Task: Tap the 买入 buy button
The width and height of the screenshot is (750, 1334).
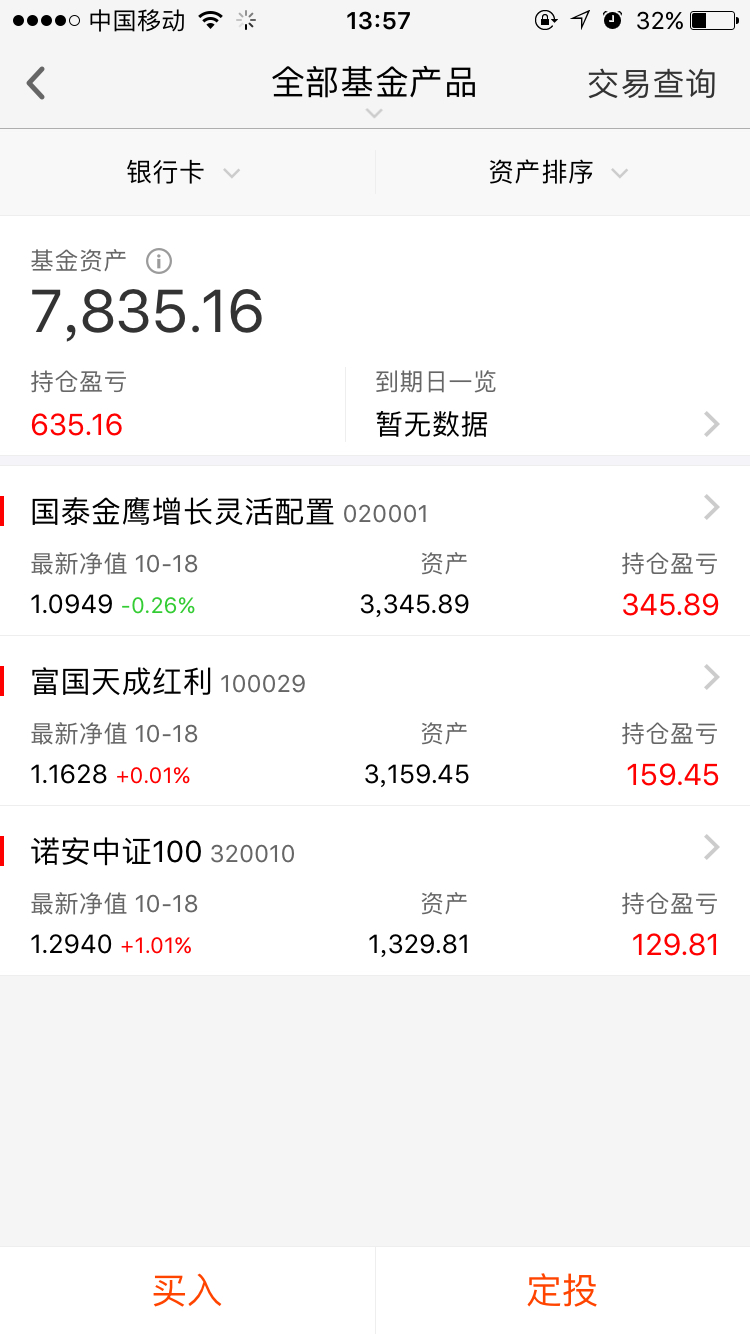Action: pyautogui.click(x=187, y=1290)
